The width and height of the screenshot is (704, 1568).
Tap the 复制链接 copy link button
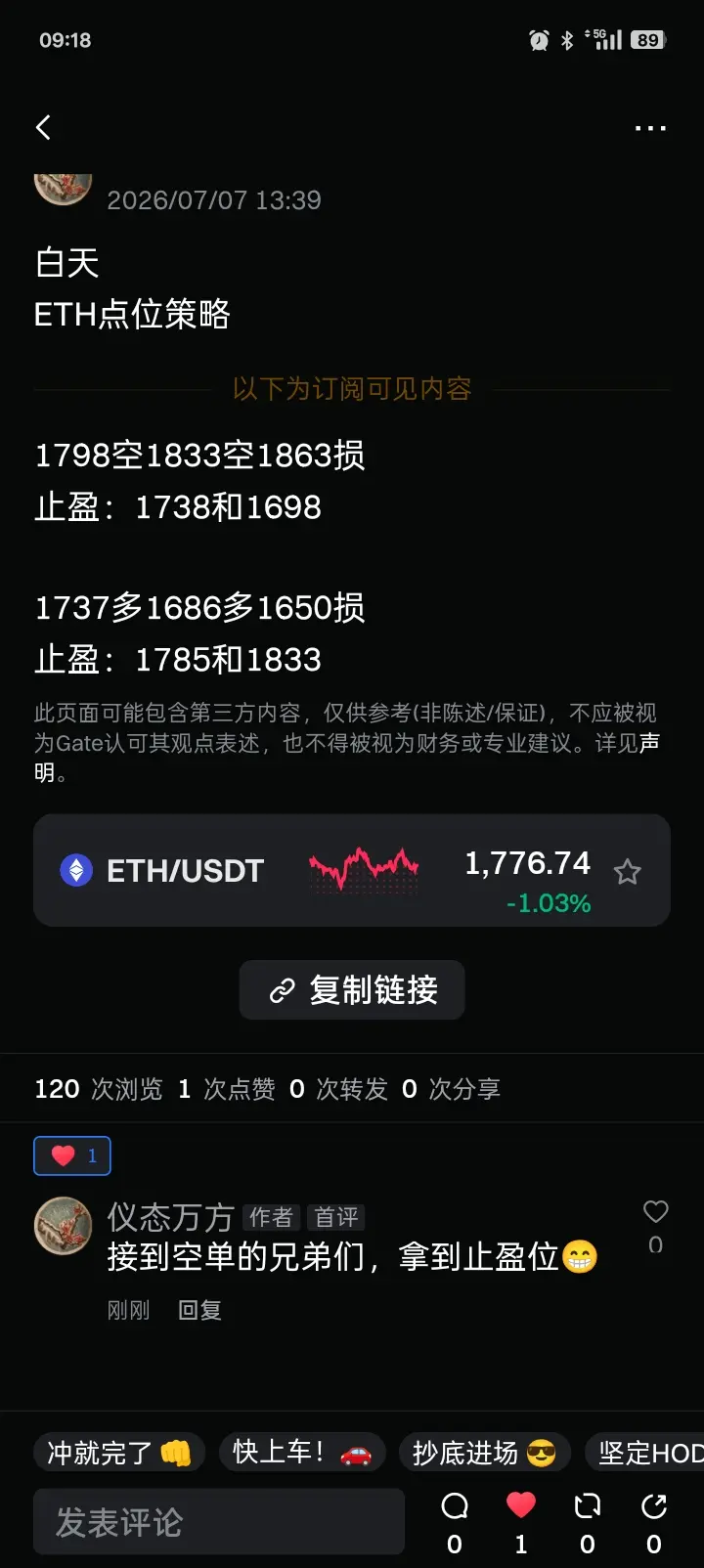point(352,990)
